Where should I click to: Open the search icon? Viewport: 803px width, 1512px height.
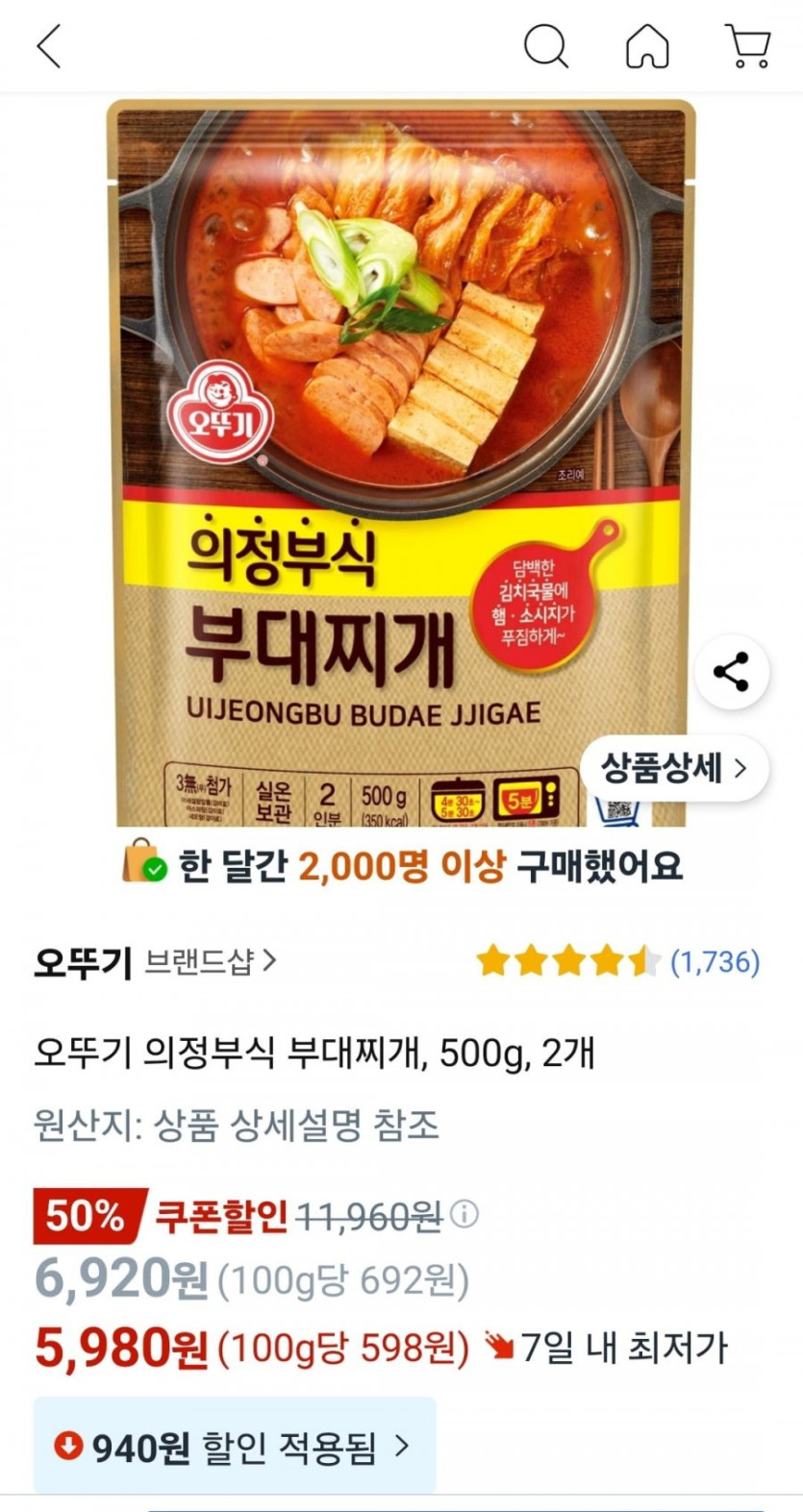[x=545, y=46]
